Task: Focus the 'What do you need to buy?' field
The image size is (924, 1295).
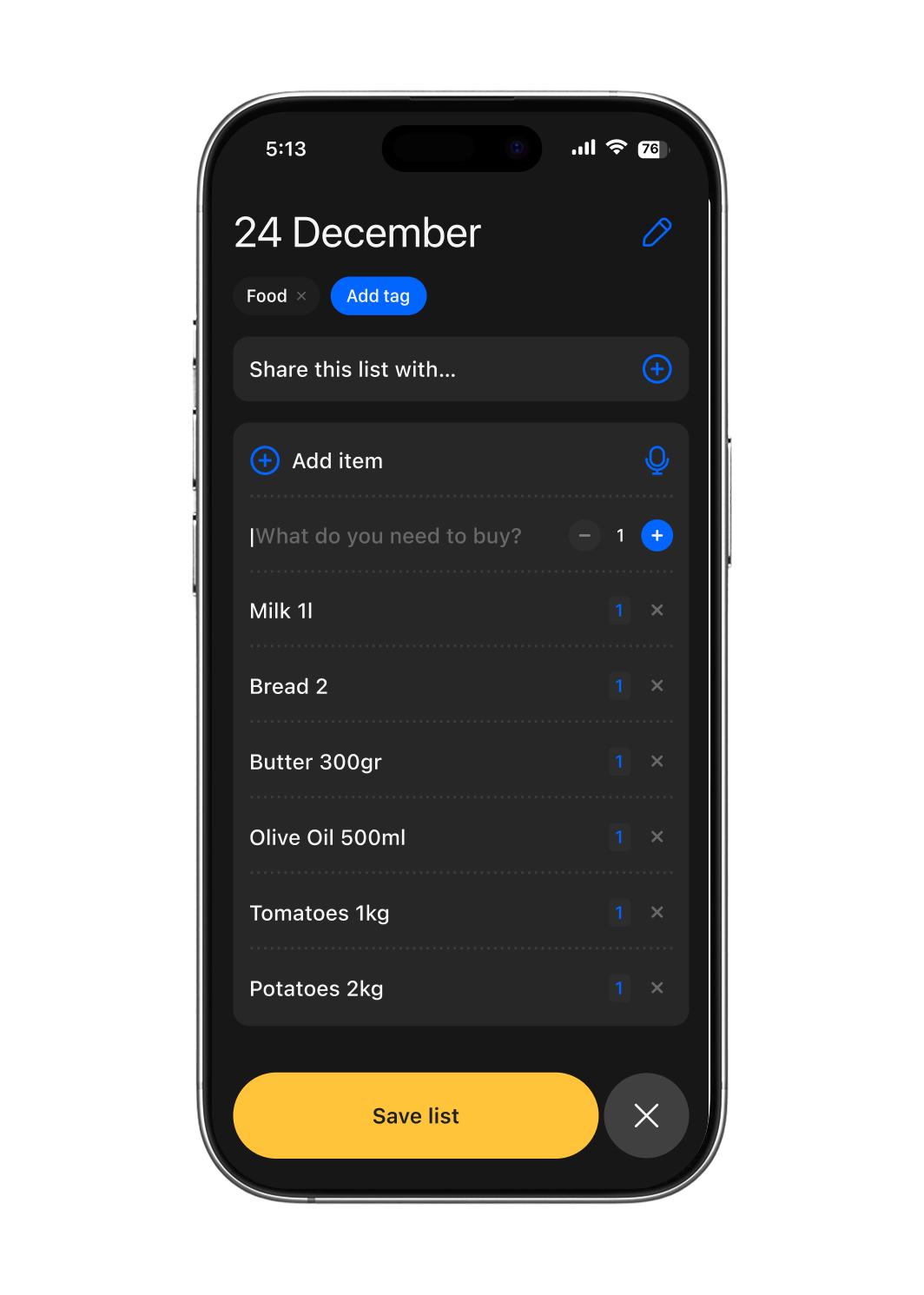Action: coord(391,536)
